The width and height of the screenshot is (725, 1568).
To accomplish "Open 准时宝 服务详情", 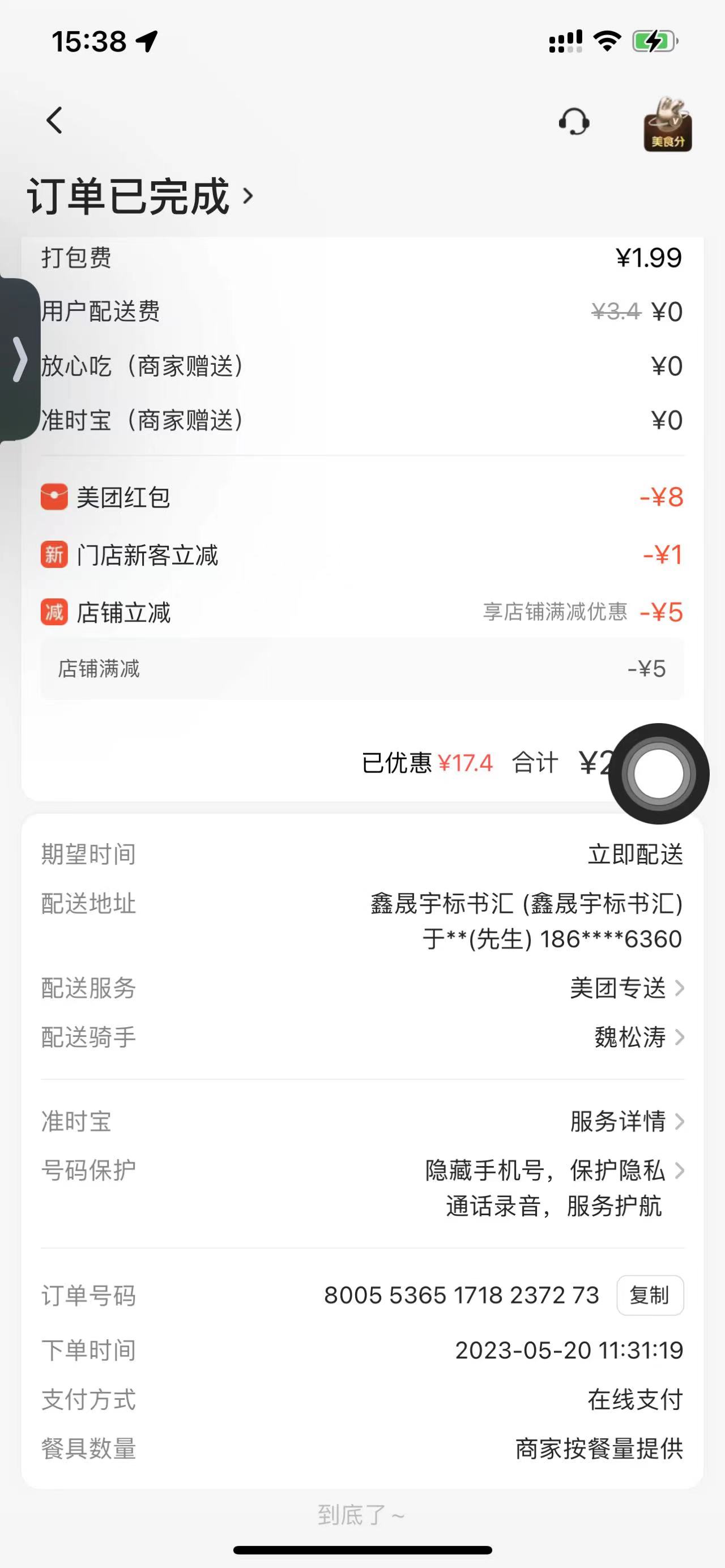I will [x=627, y=1121].
